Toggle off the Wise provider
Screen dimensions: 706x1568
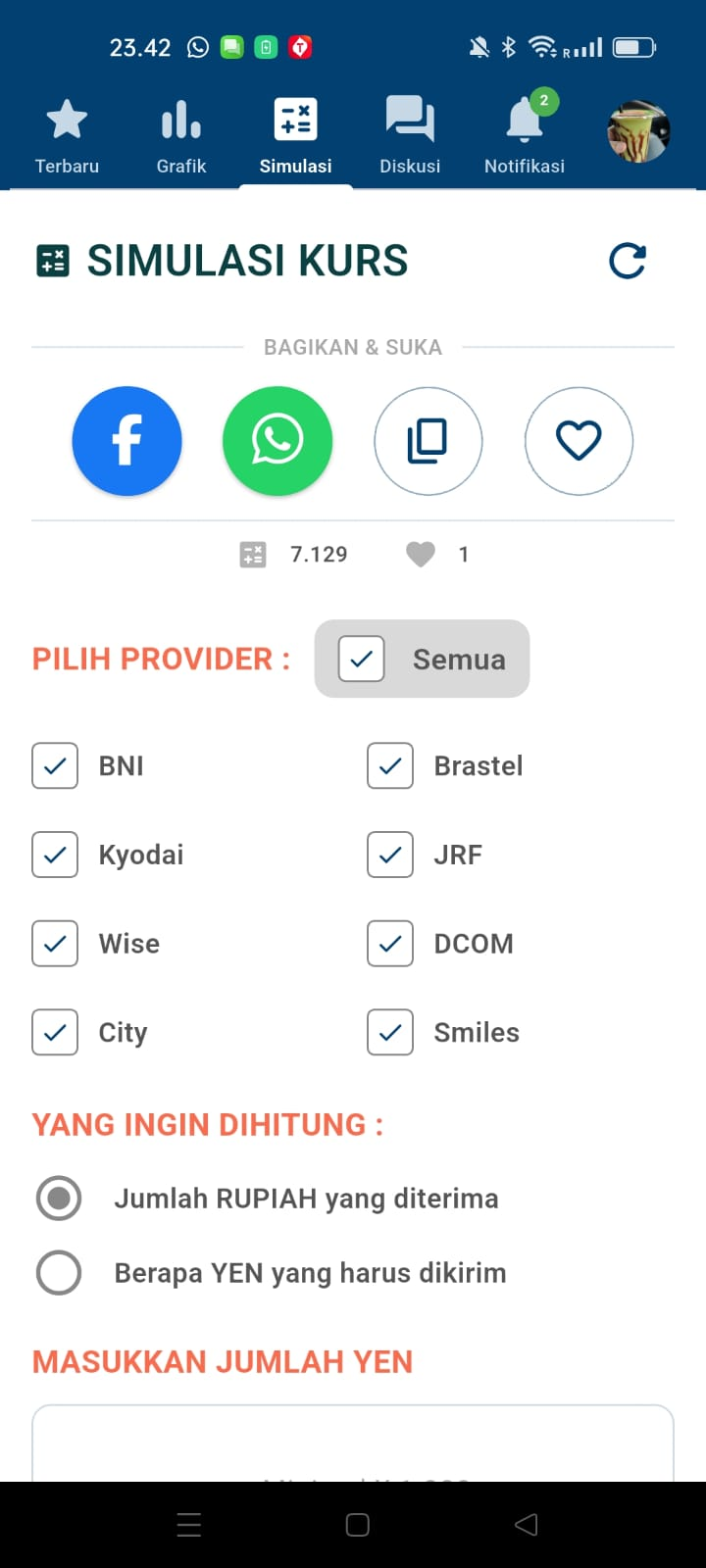pyautogui.click(x=54, y=943)
